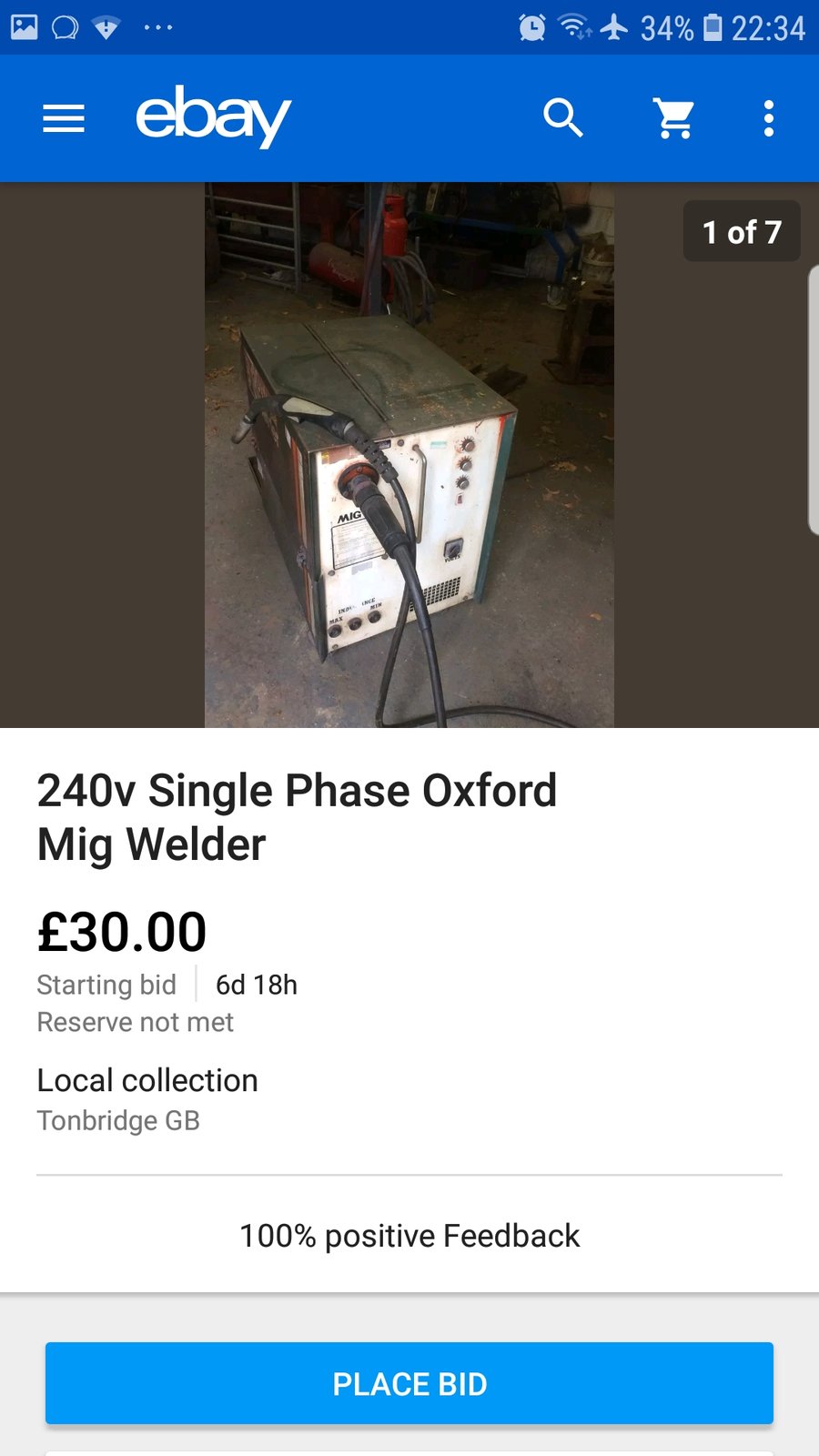
Task: Open the hamburger navigation menu
Action: click(x=64, y=118)
